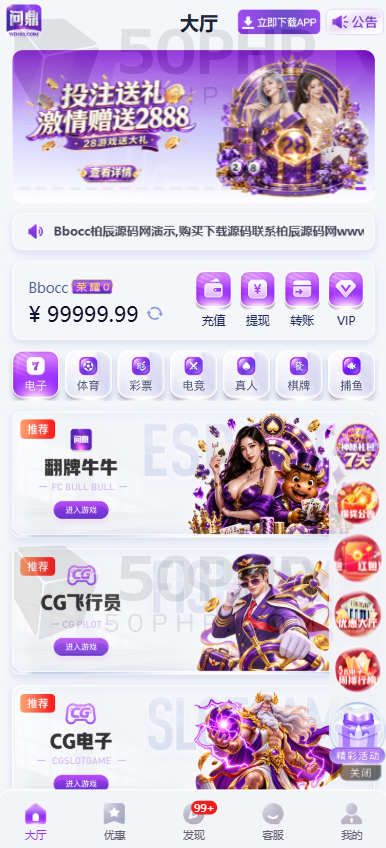Select the 体育 sports category
386x848 pixels.
(x=88, y=375)
